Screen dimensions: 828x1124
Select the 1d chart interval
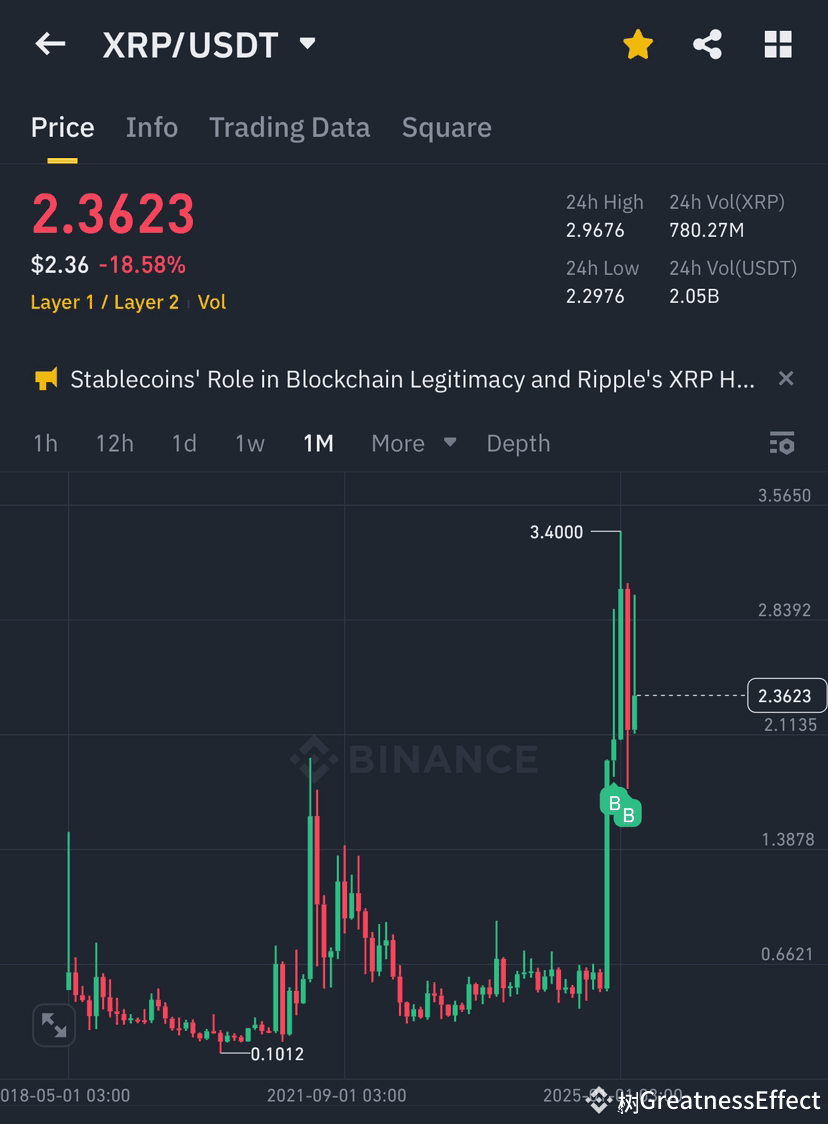[x=184, y=443]
